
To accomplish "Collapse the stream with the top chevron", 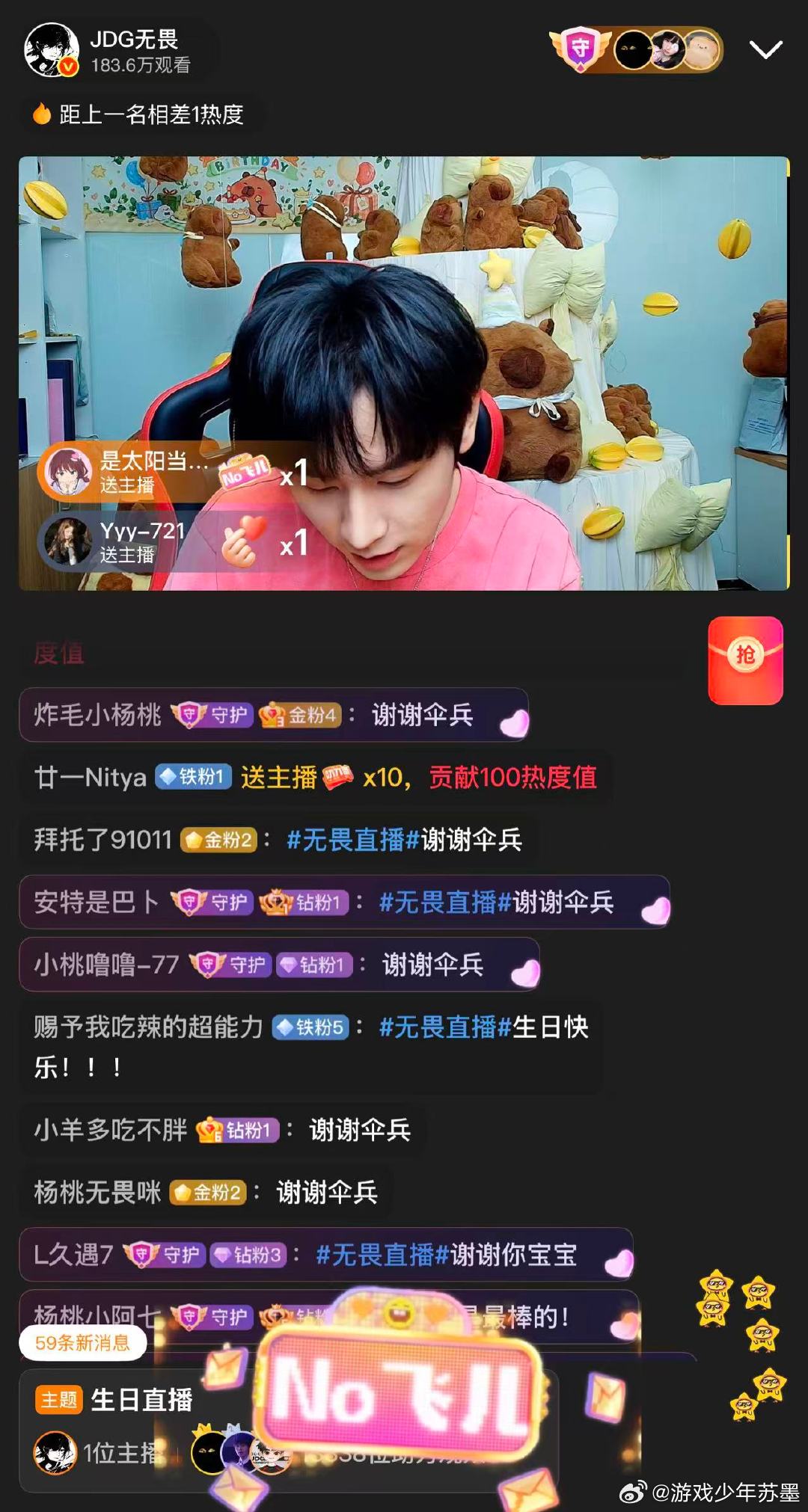I will point(765,50).
